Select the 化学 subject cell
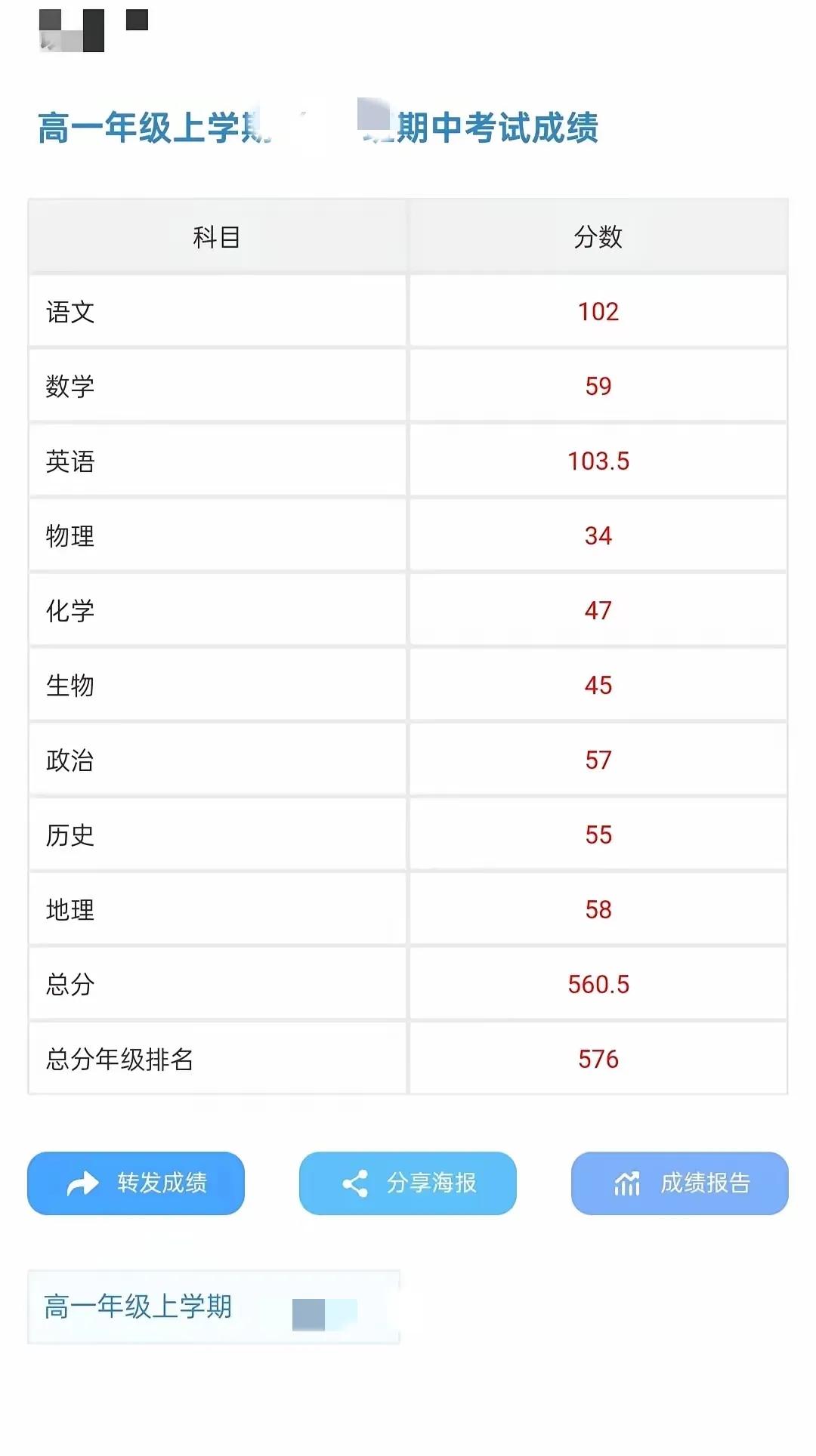 [218, 610]
